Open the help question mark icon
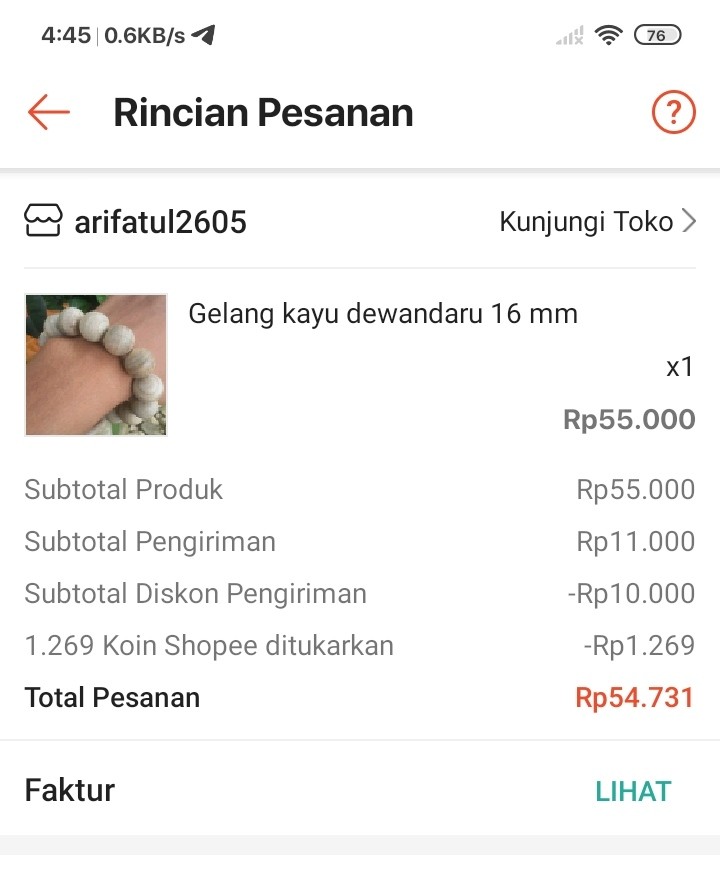 click(x=674, y=113)
